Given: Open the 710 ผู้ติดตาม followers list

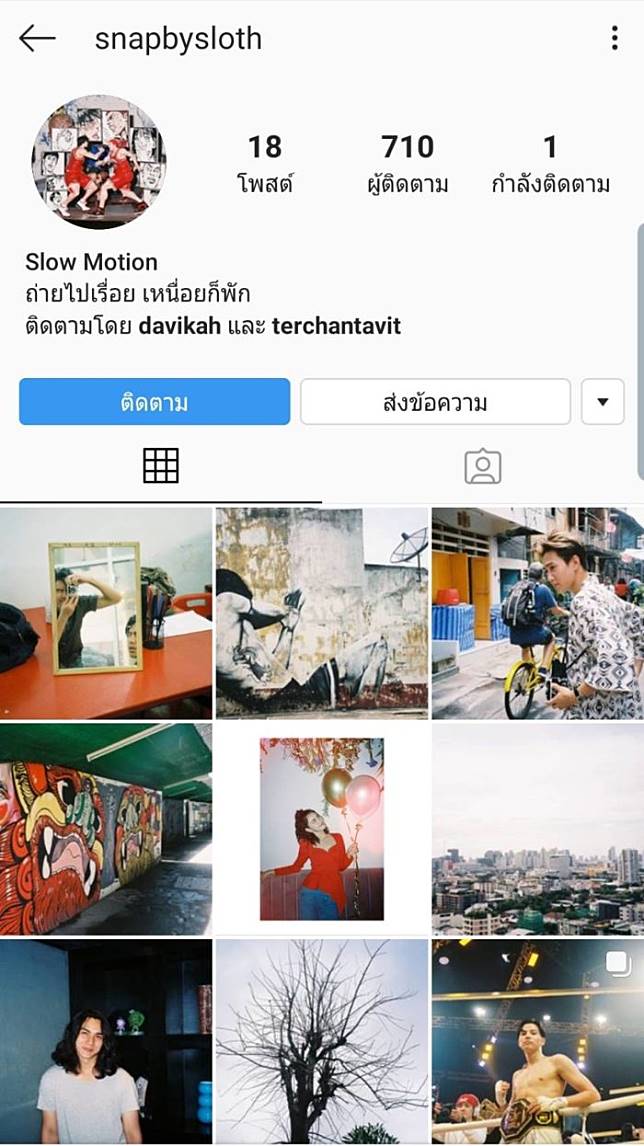Looking at the screenshot, I should pos(408,163).
